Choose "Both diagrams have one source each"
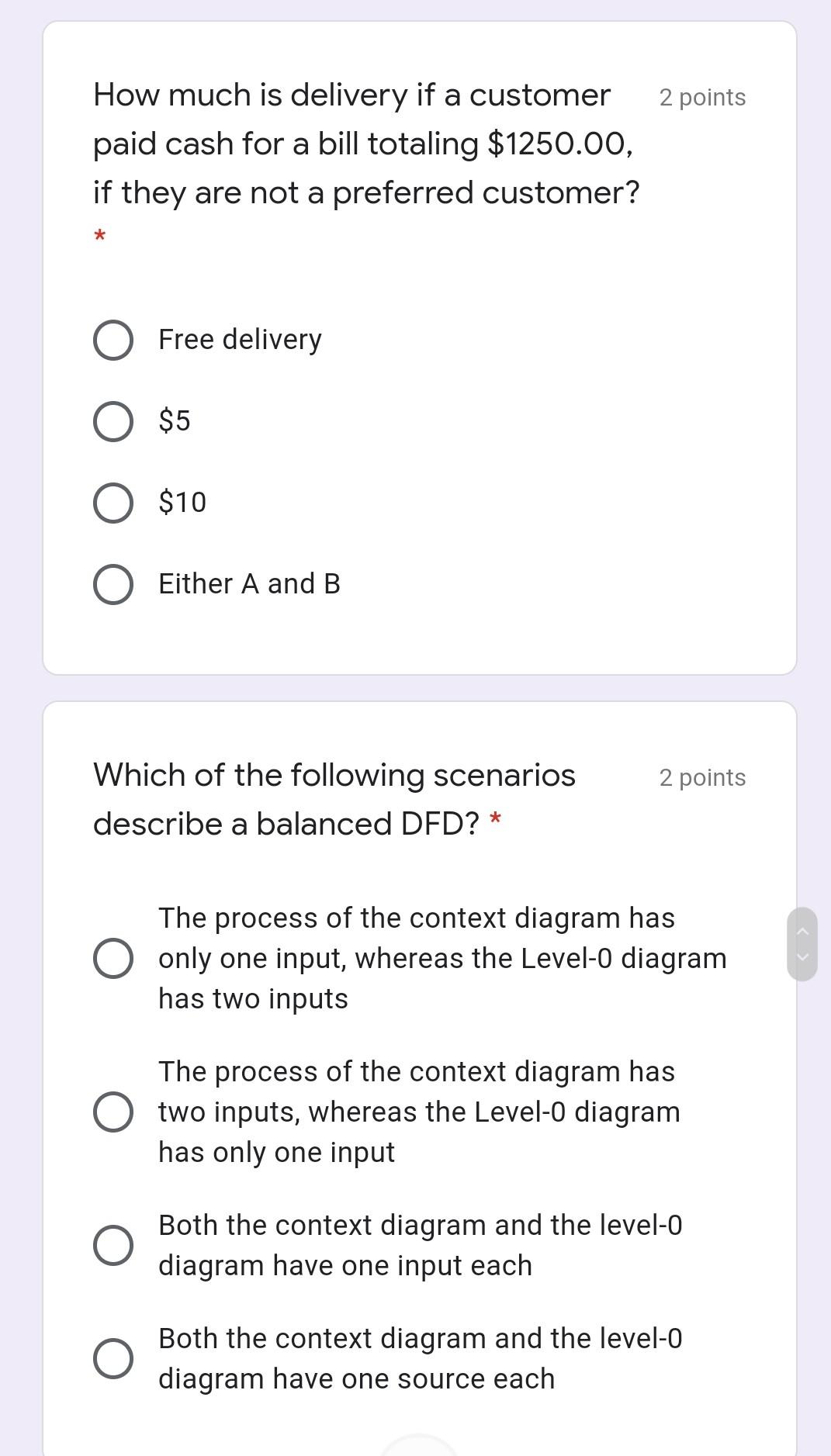 tap(113, 1357)
